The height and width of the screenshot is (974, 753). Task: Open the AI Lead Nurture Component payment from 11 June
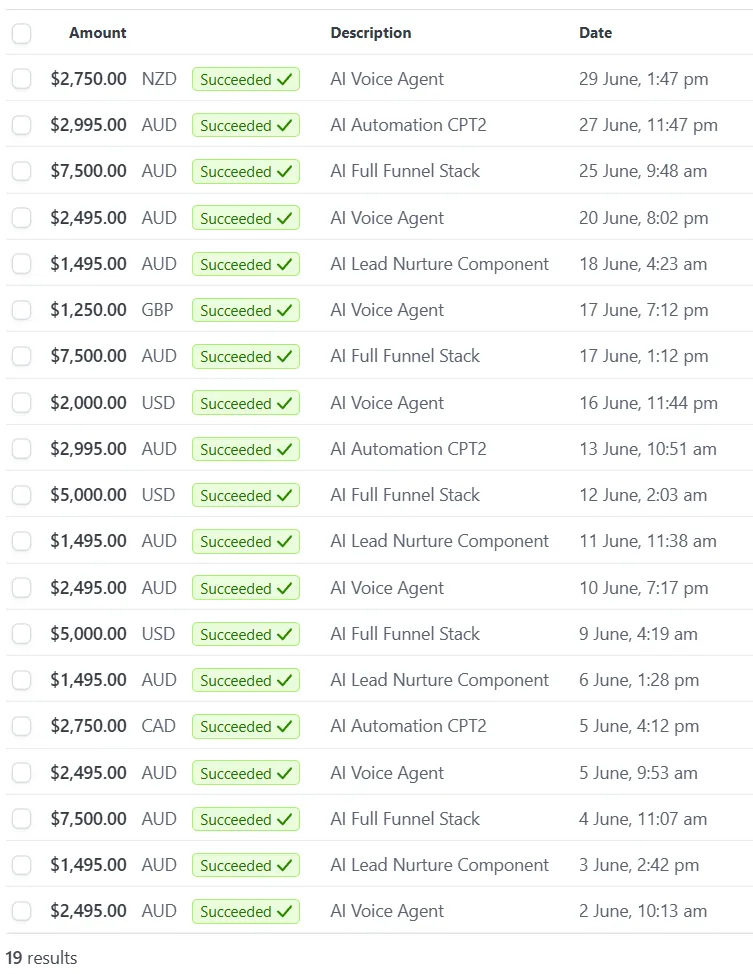(x=439, y=541)
